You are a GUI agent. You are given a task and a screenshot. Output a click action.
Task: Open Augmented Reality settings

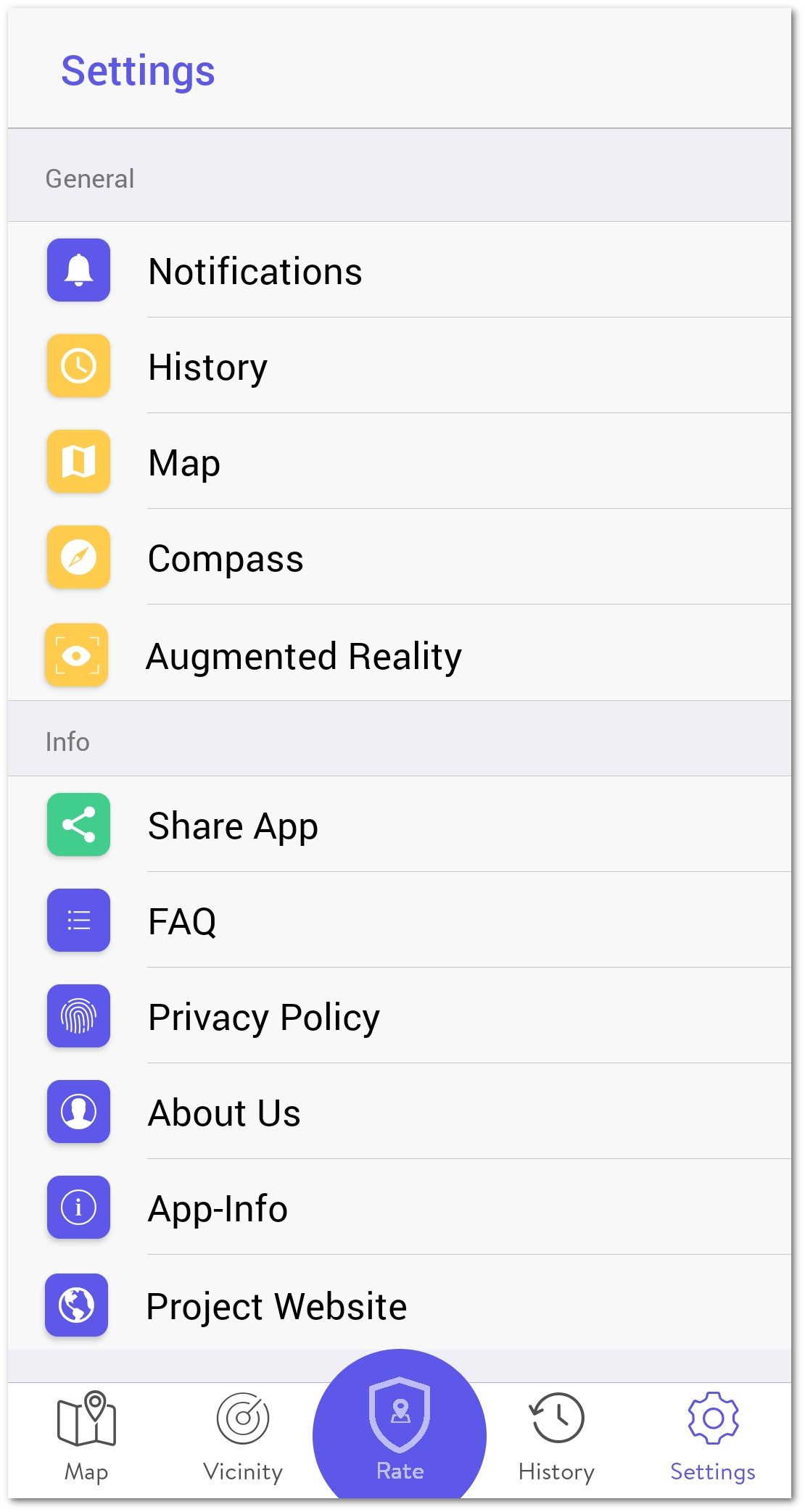click(x=400, y=654)
